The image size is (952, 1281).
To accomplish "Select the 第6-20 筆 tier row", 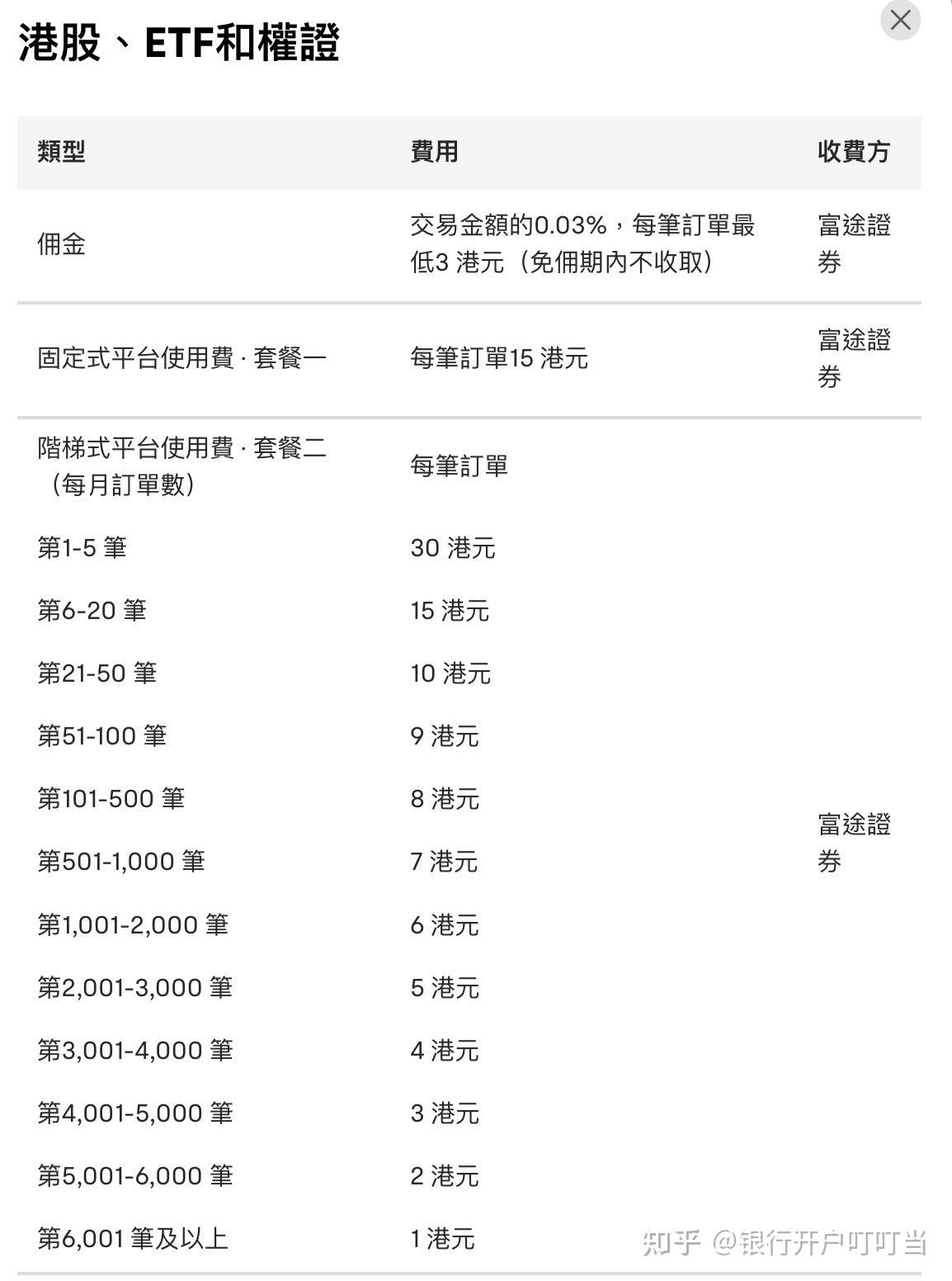I will coord(91,611).
